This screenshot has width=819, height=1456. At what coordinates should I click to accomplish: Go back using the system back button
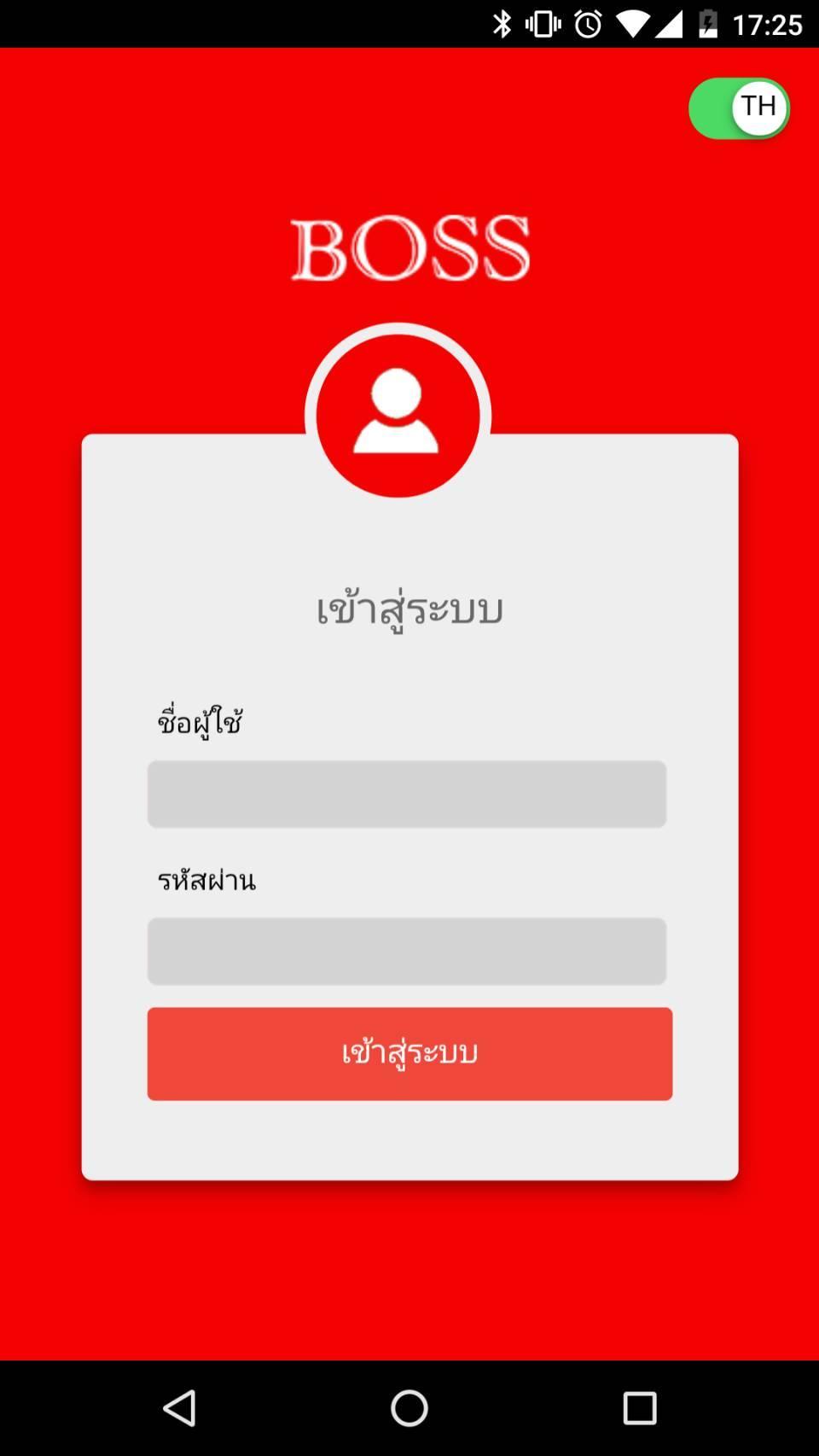[180, 1407]
